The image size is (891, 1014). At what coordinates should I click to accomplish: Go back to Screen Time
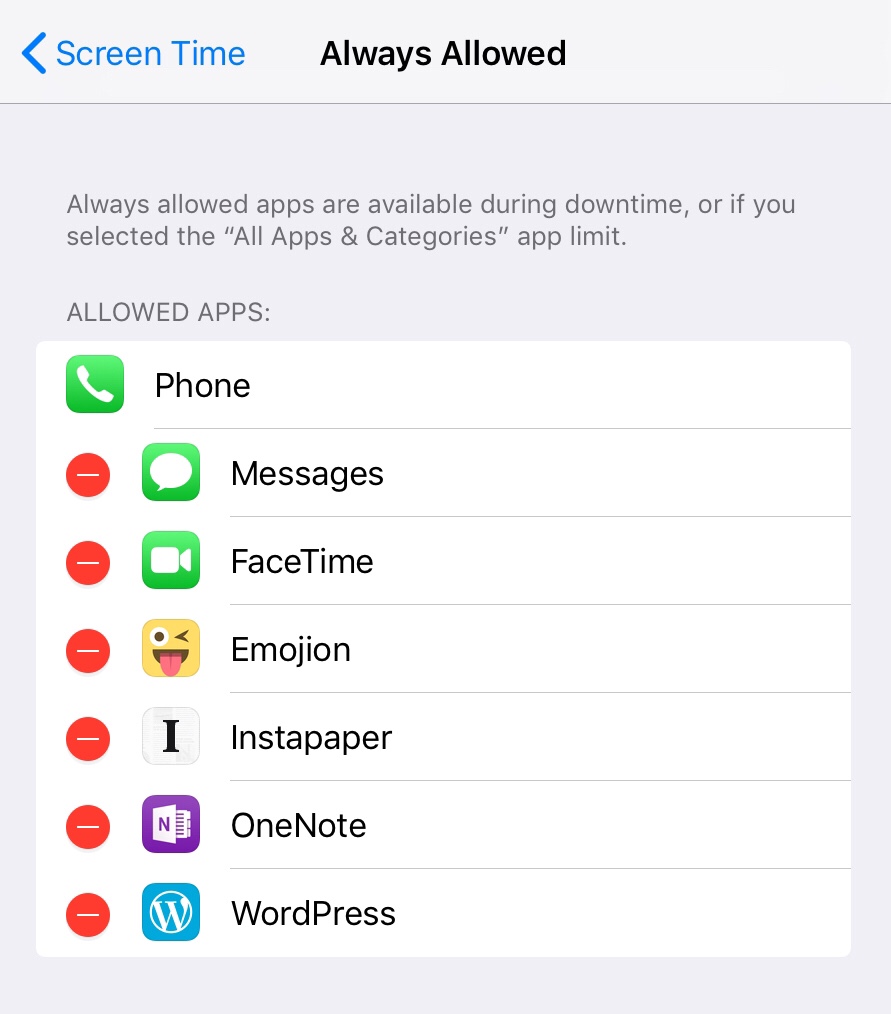(133, 53)
